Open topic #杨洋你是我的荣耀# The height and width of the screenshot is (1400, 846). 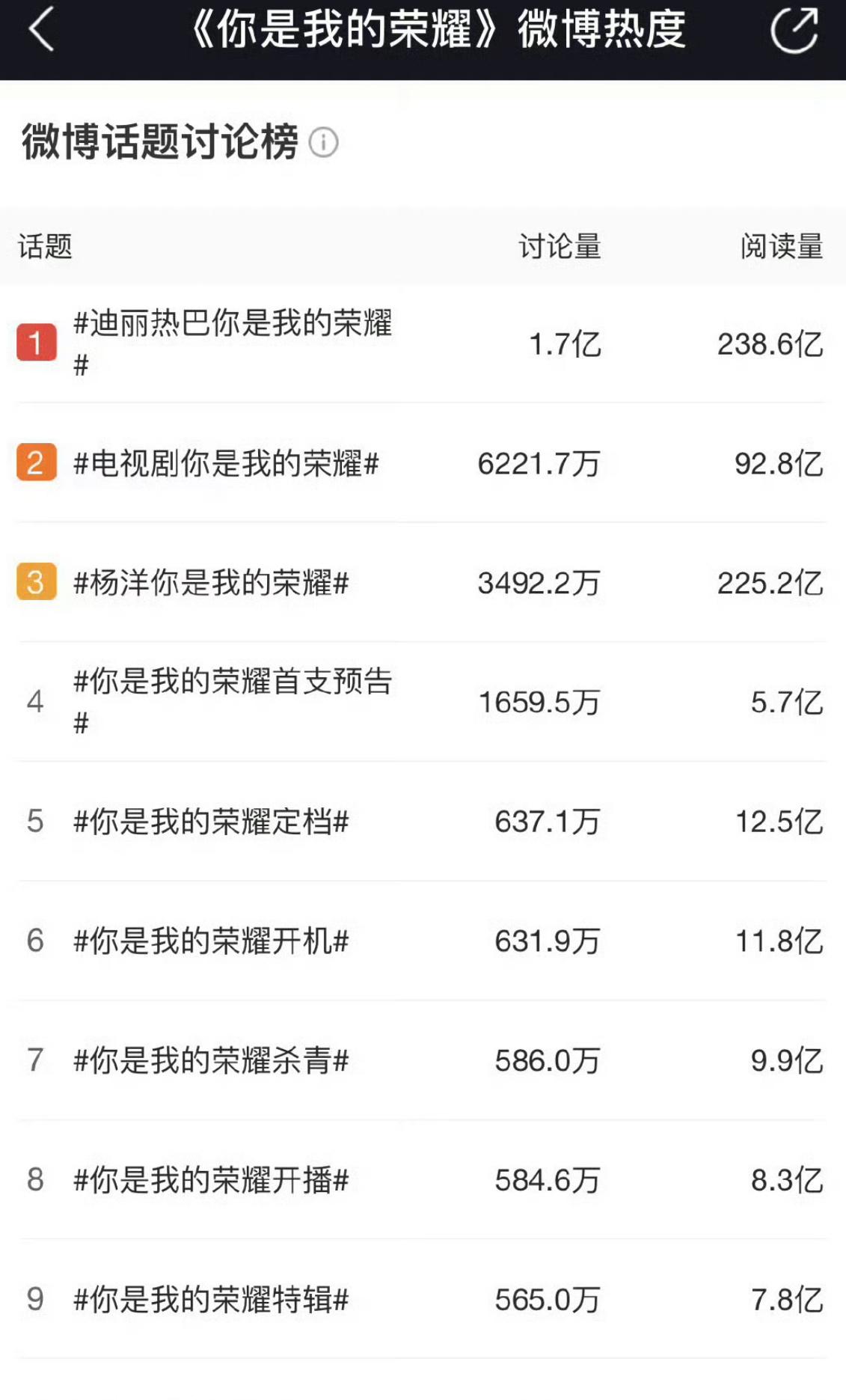pos(423,582)
